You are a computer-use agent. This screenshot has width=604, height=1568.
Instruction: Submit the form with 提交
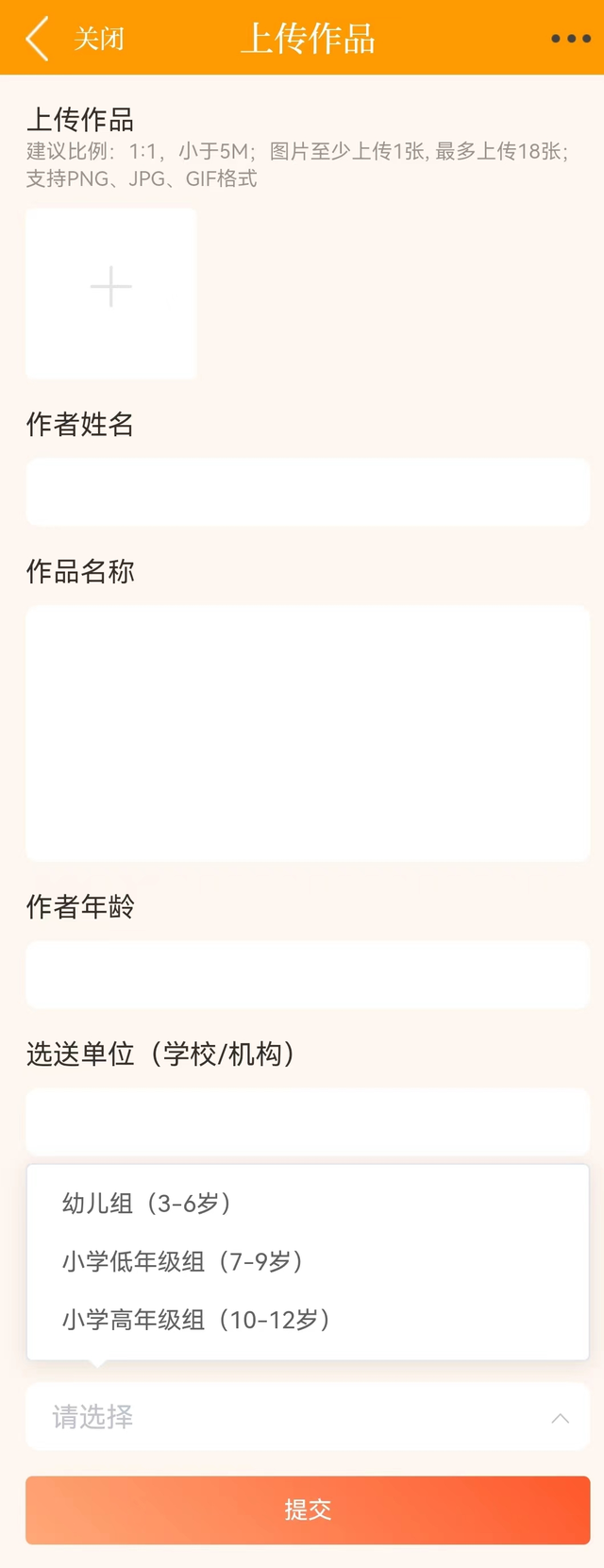coord(308,1509)
